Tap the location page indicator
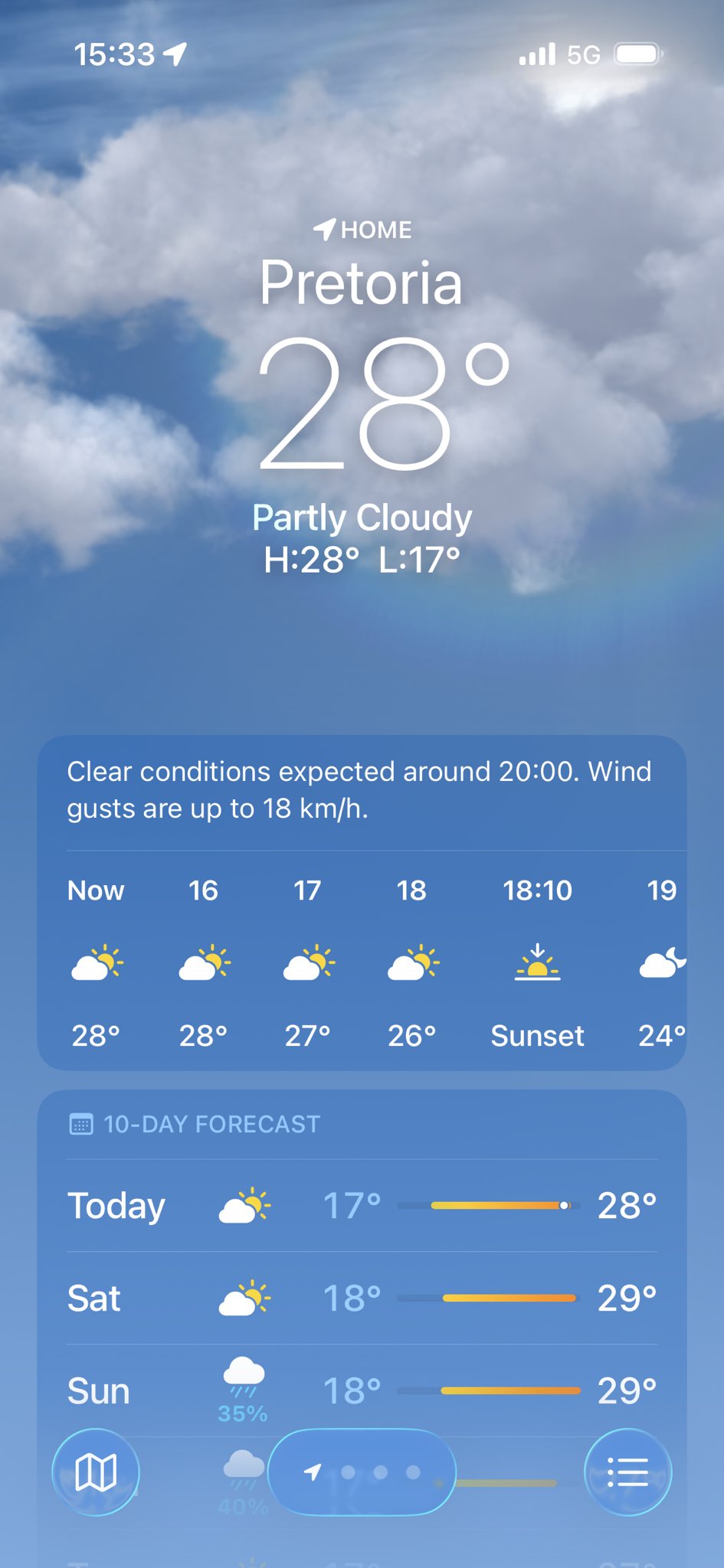 point(362,1472)
